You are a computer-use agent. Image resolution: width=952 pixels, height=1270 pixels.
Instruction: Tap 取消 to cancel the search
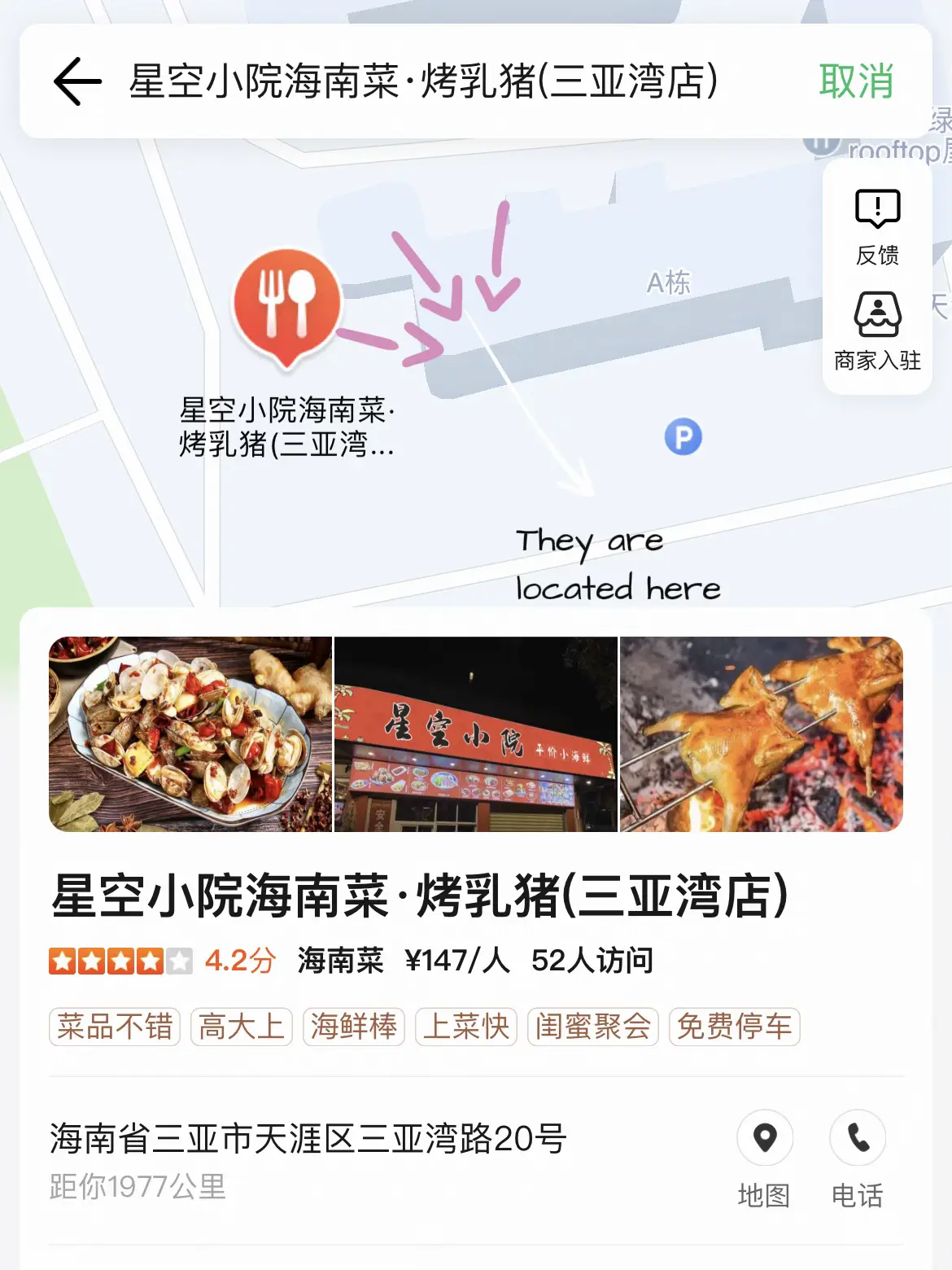pos(856,81)
